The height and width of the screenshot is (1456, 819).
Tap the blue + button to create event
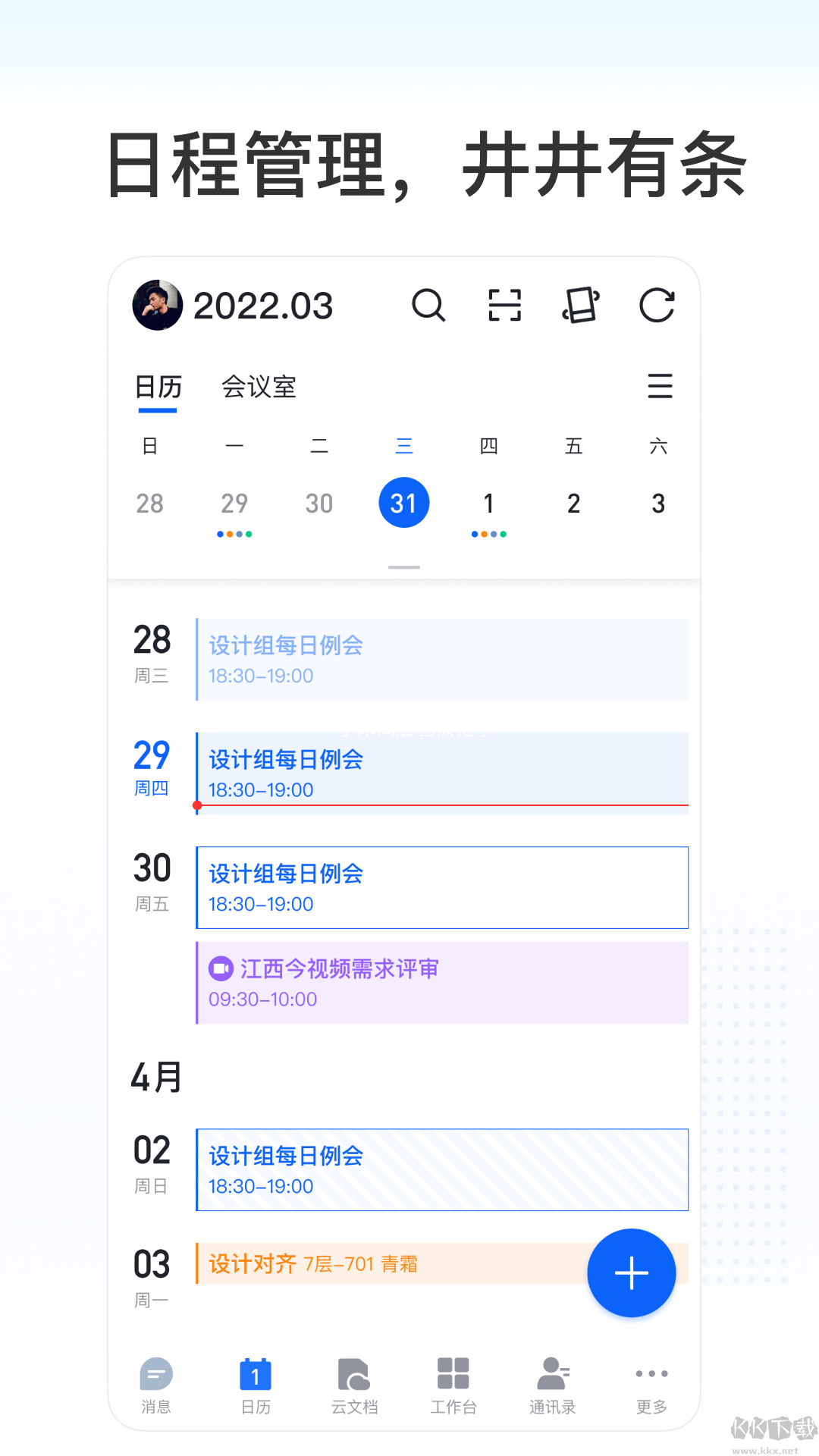pyautogui.click(x=631, y=1272)
